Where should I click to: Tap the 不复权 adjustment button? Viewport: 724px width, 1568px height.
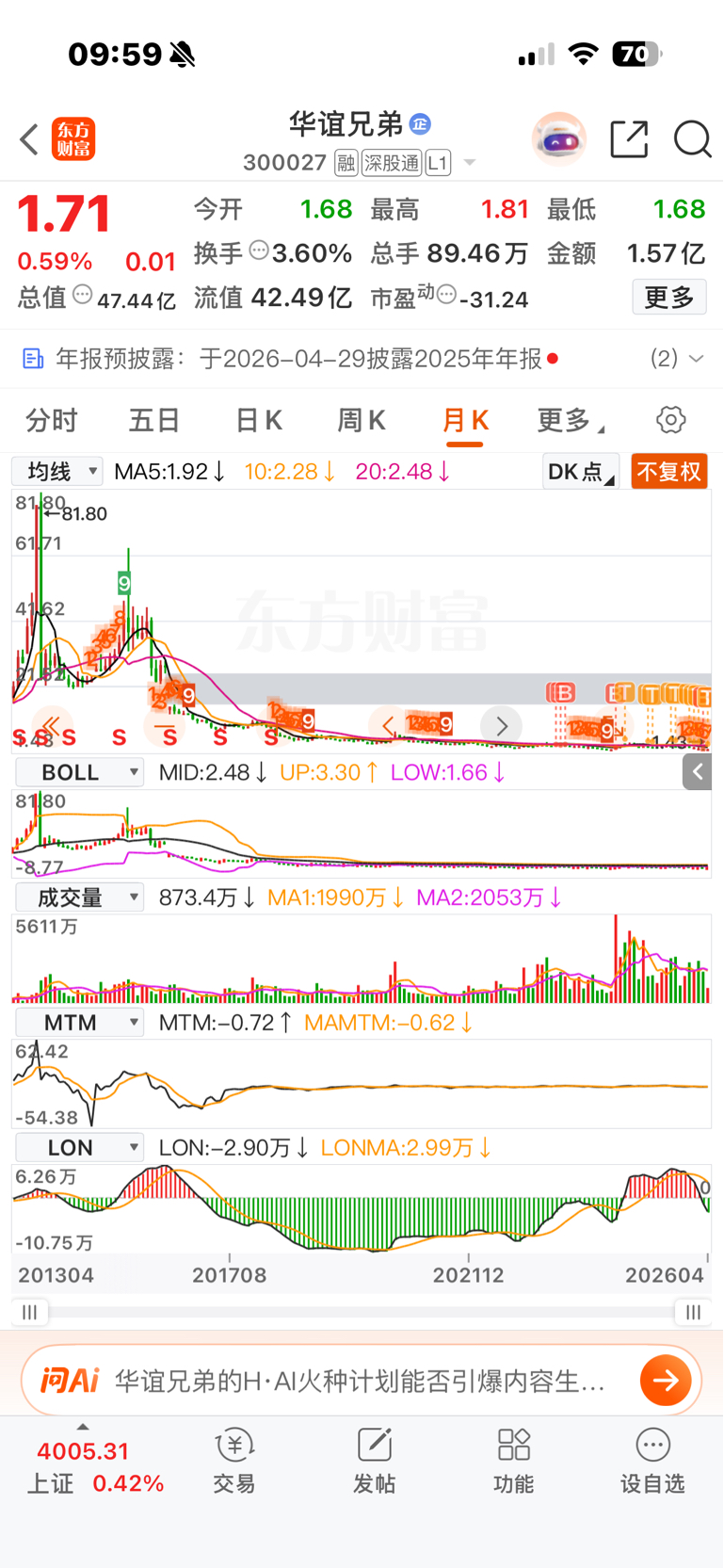click(x=669, y=472)
